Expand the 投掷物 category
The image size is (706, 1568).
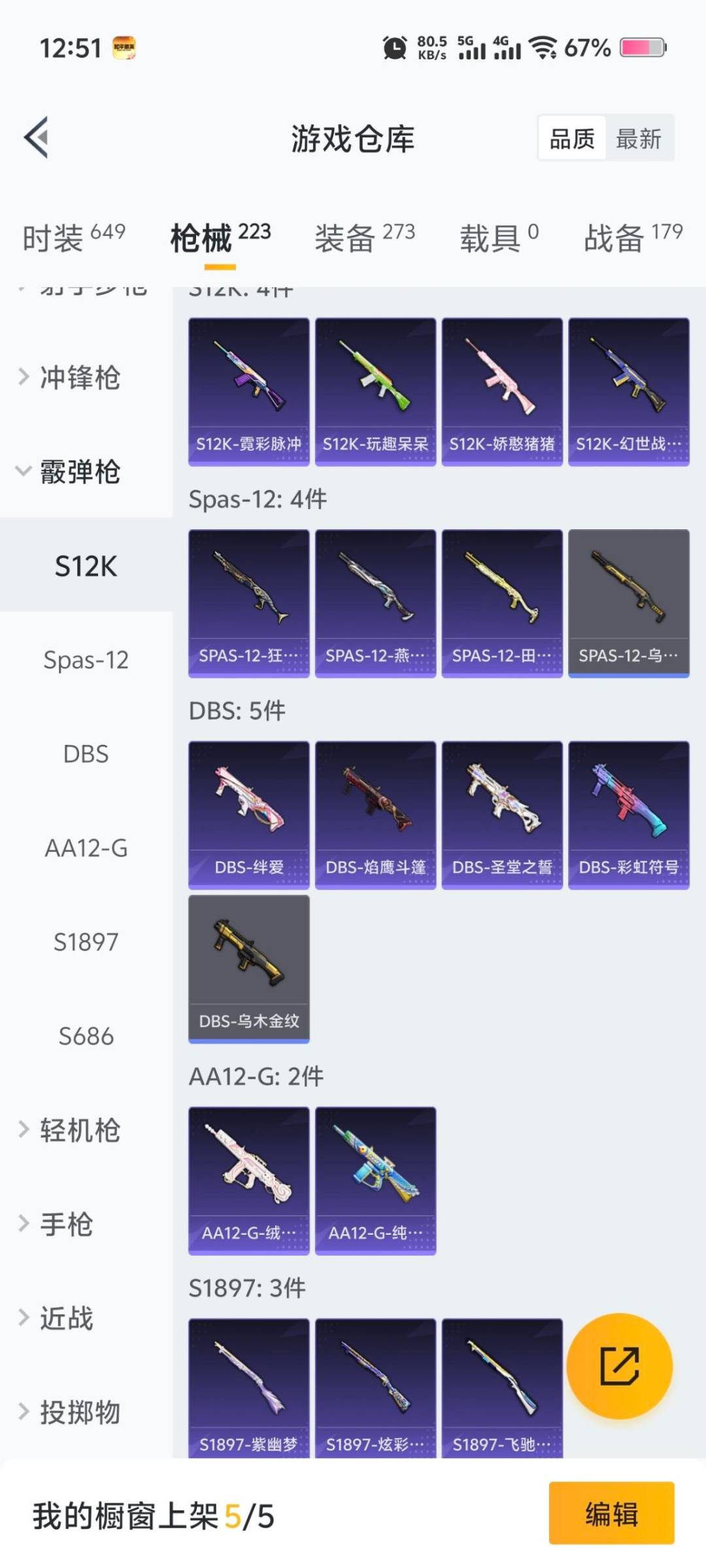coord(78,1413)
